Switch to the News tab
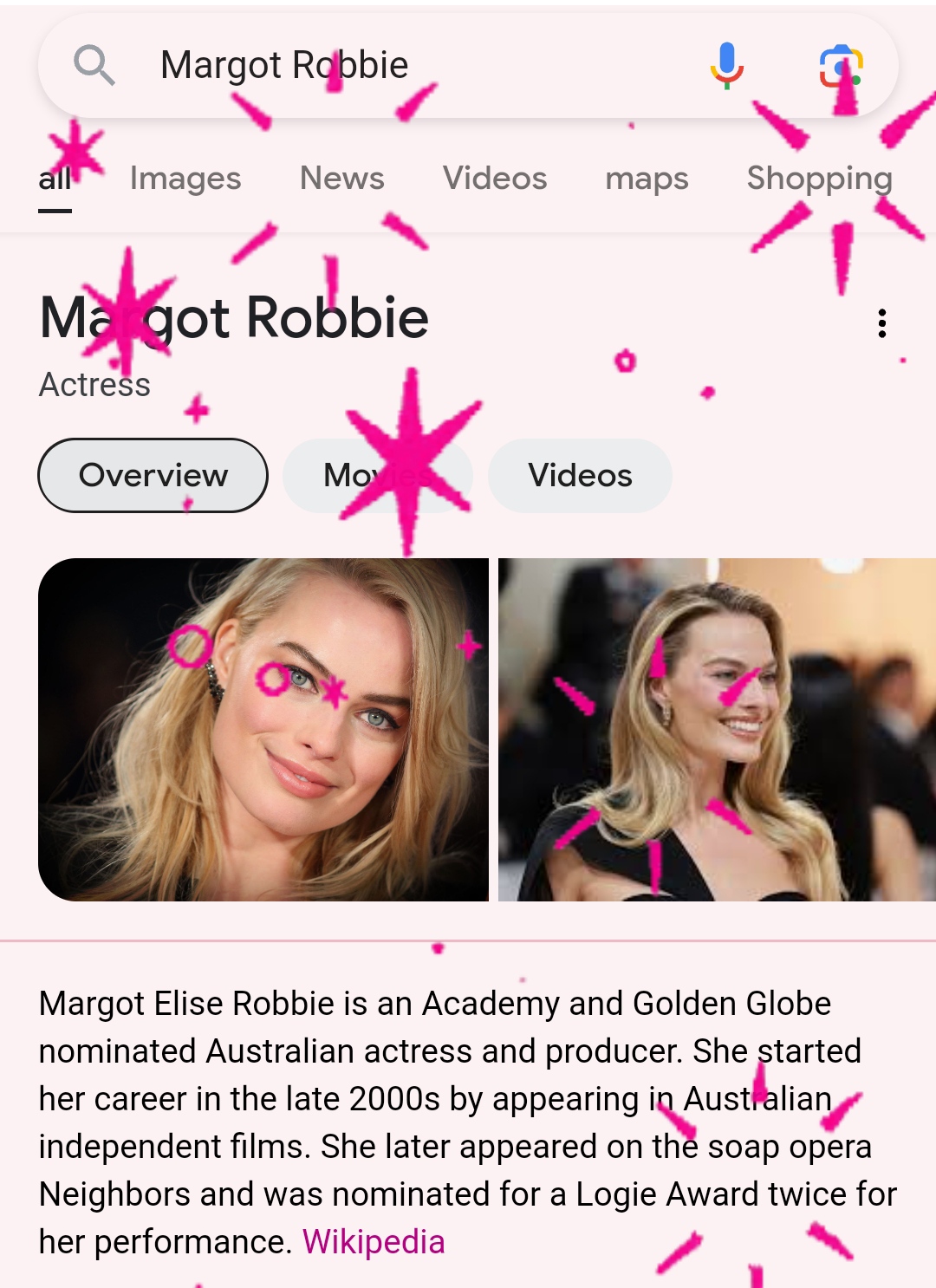 click(341, 179)
